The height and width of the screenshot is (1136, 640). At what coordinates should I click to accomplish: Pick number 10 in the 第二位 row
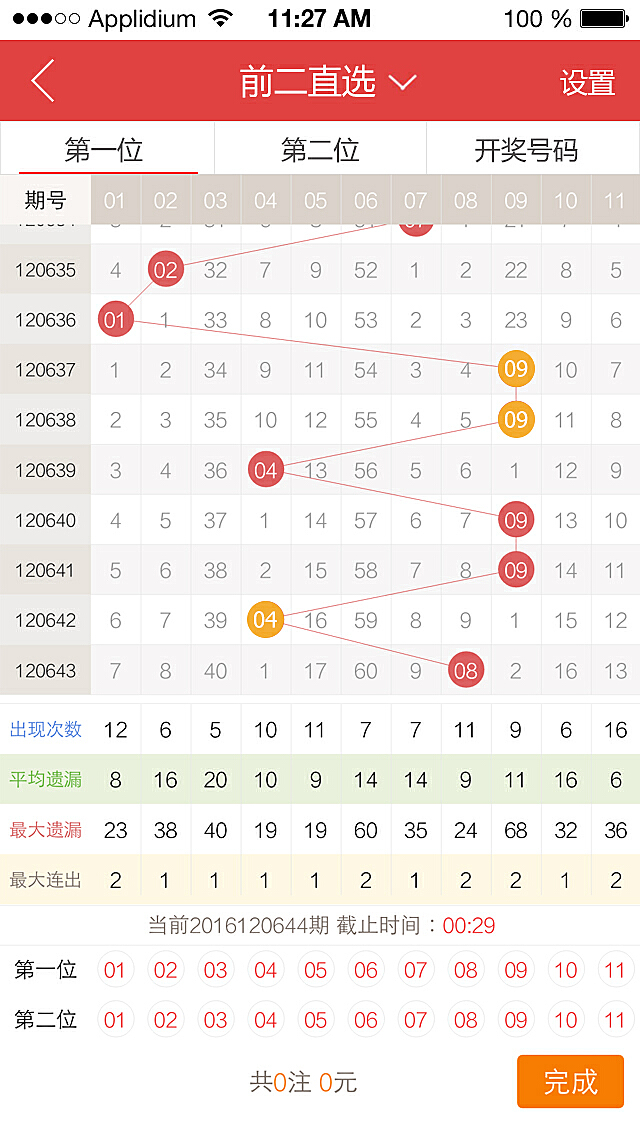tap(565, 1019)
